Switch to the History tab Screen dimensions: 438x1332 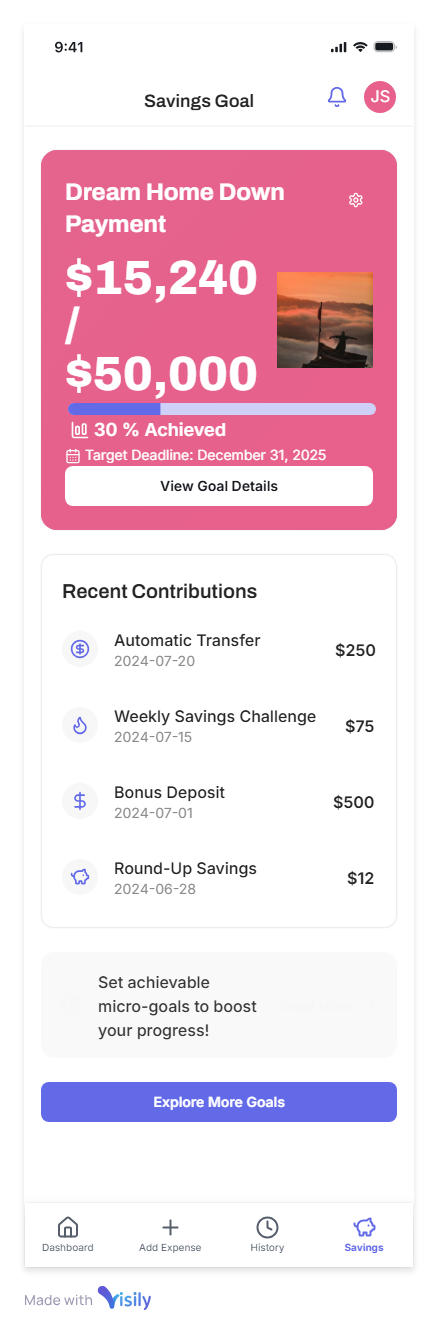click(267, 1235)
